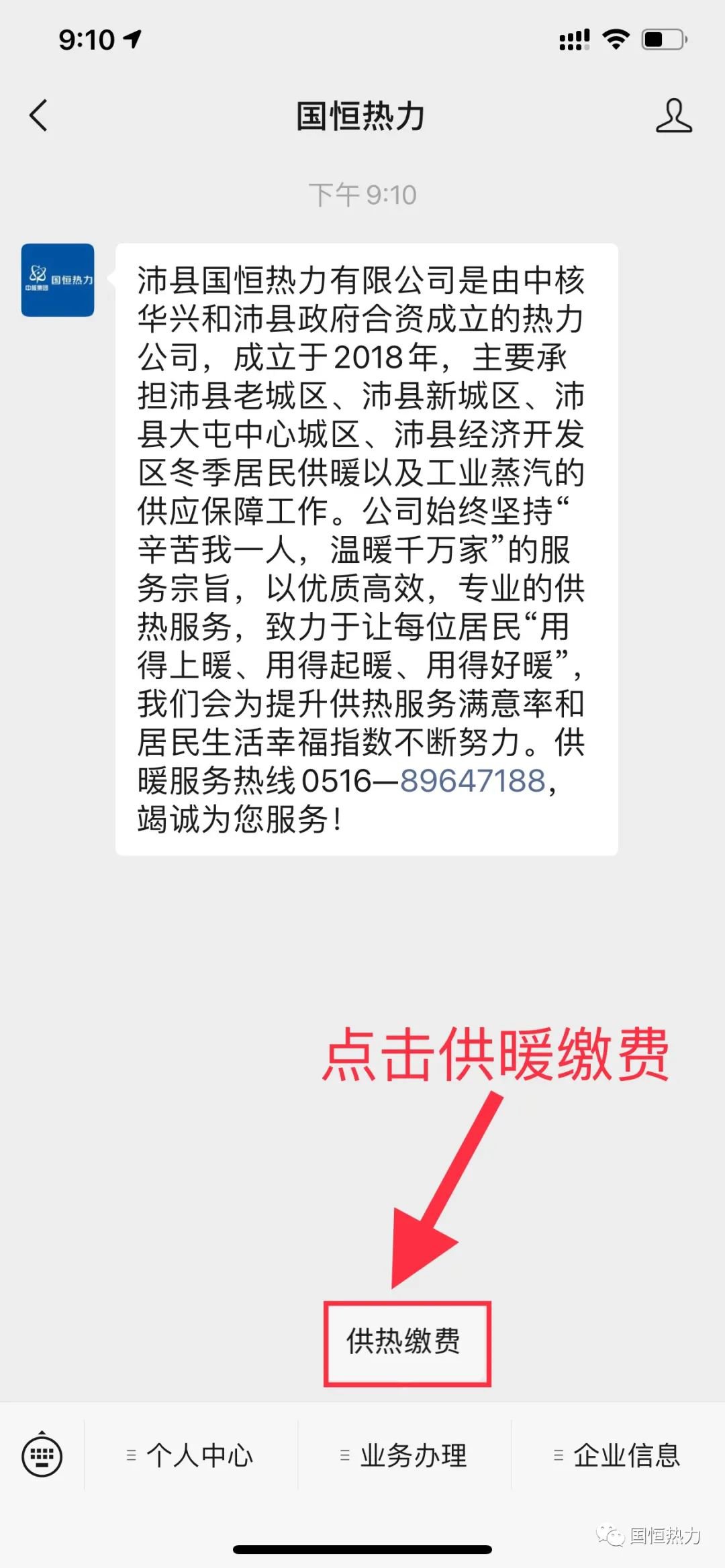
Task: Switch to keyboard input mode
Action: point(42,1455)
